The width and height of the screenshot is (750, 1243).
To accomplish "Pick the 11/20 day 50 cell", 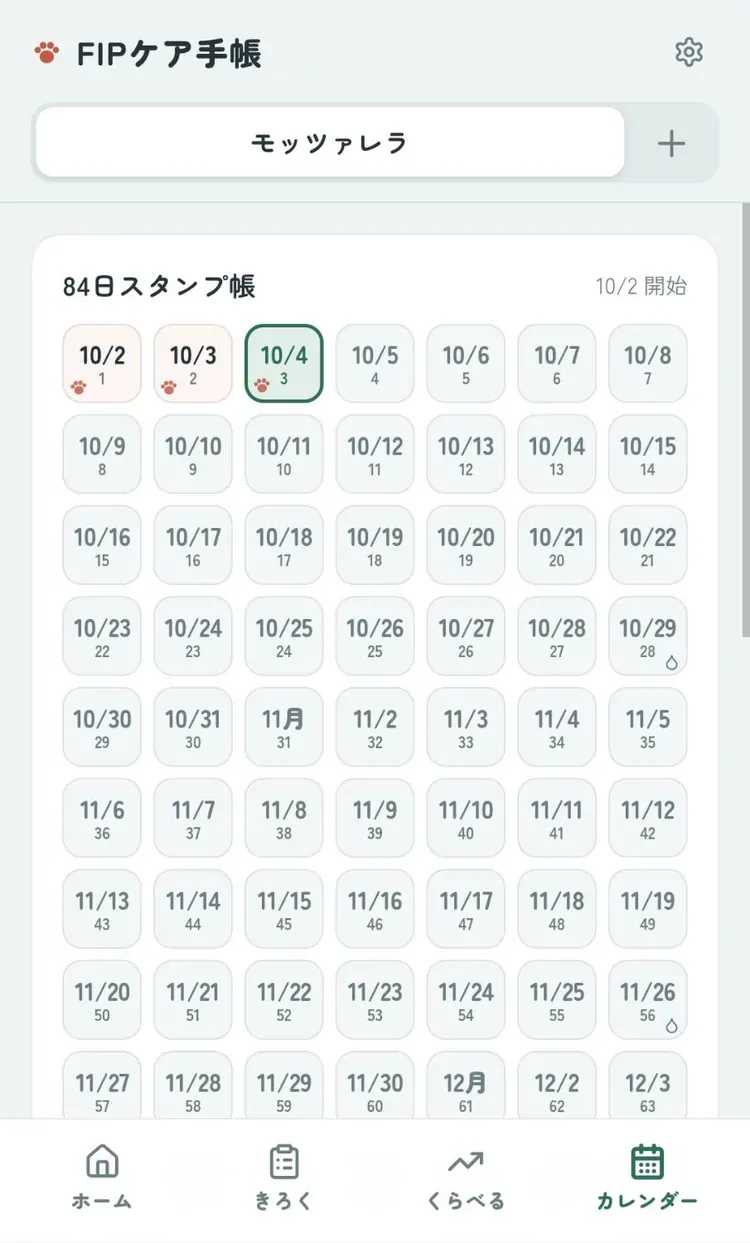I will coord(102,1000).
